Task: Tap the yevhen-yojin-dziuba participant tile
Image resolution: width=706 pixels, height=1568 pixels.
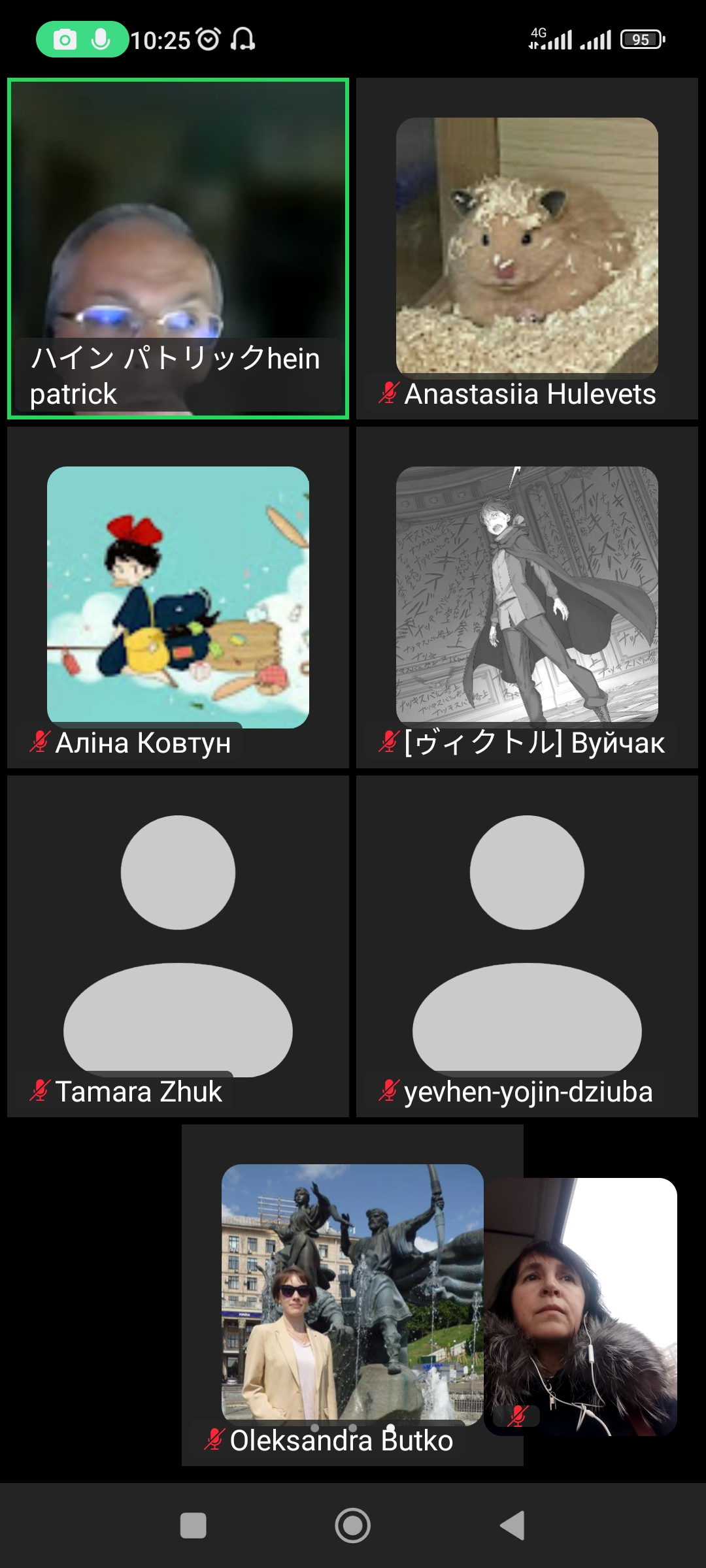Action: coord(527,946)
